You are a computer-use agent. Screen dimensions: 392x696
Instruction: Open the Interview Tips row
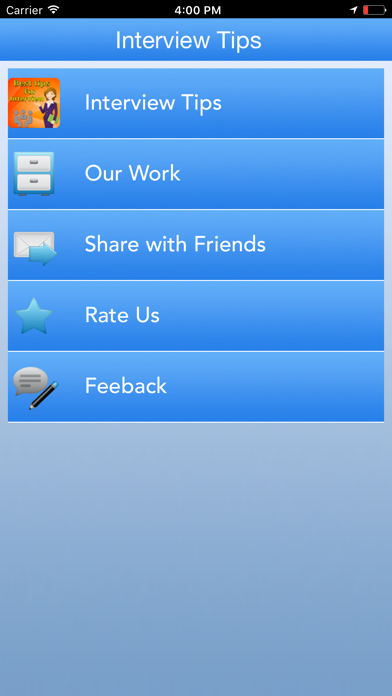[196, 103]
